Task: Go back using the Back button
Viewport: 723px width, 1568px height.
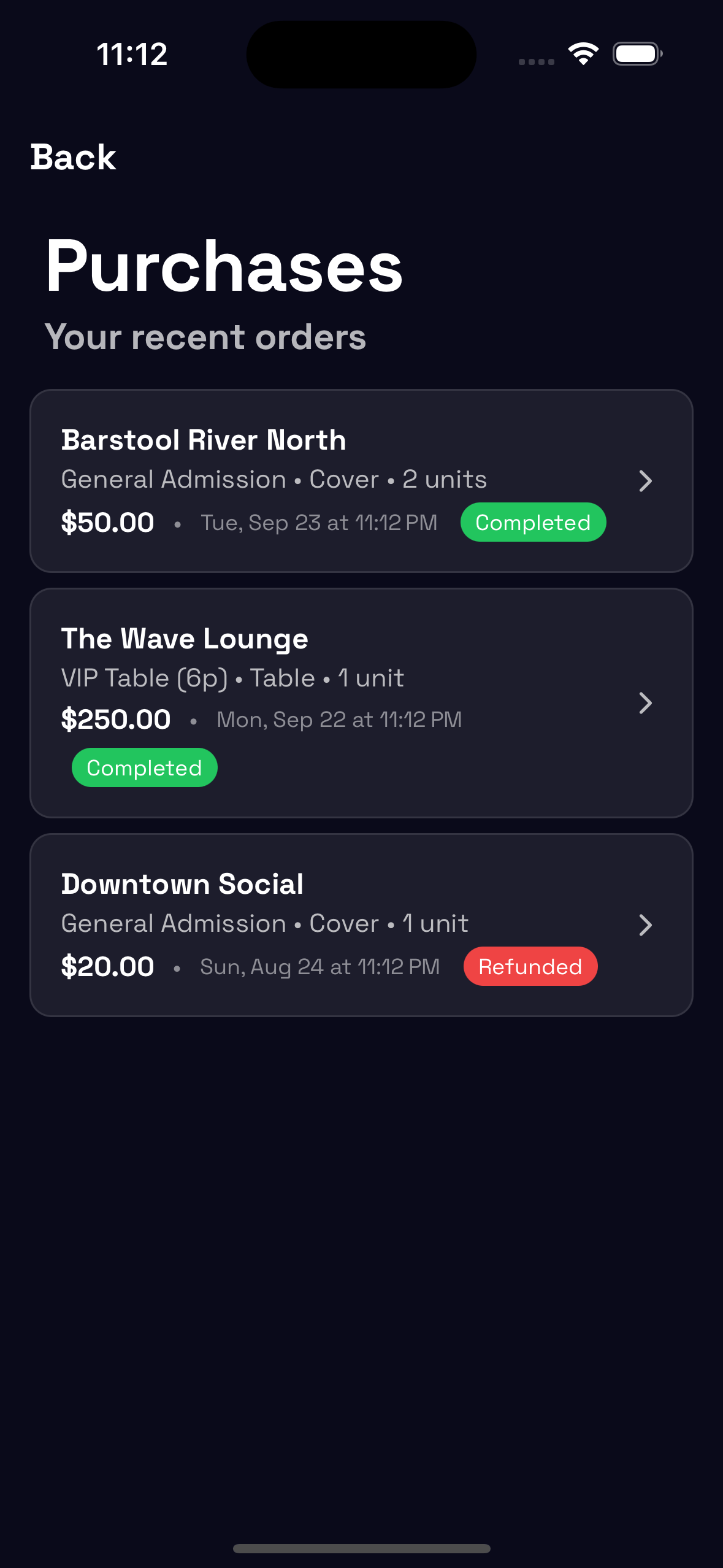Action: (73, 157)
